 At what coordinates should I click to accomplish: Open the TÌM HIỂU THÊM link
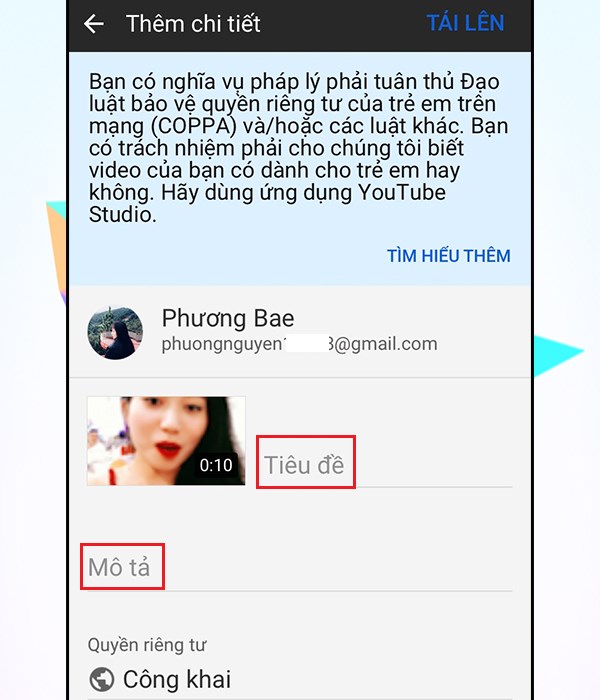click(448, 256)
